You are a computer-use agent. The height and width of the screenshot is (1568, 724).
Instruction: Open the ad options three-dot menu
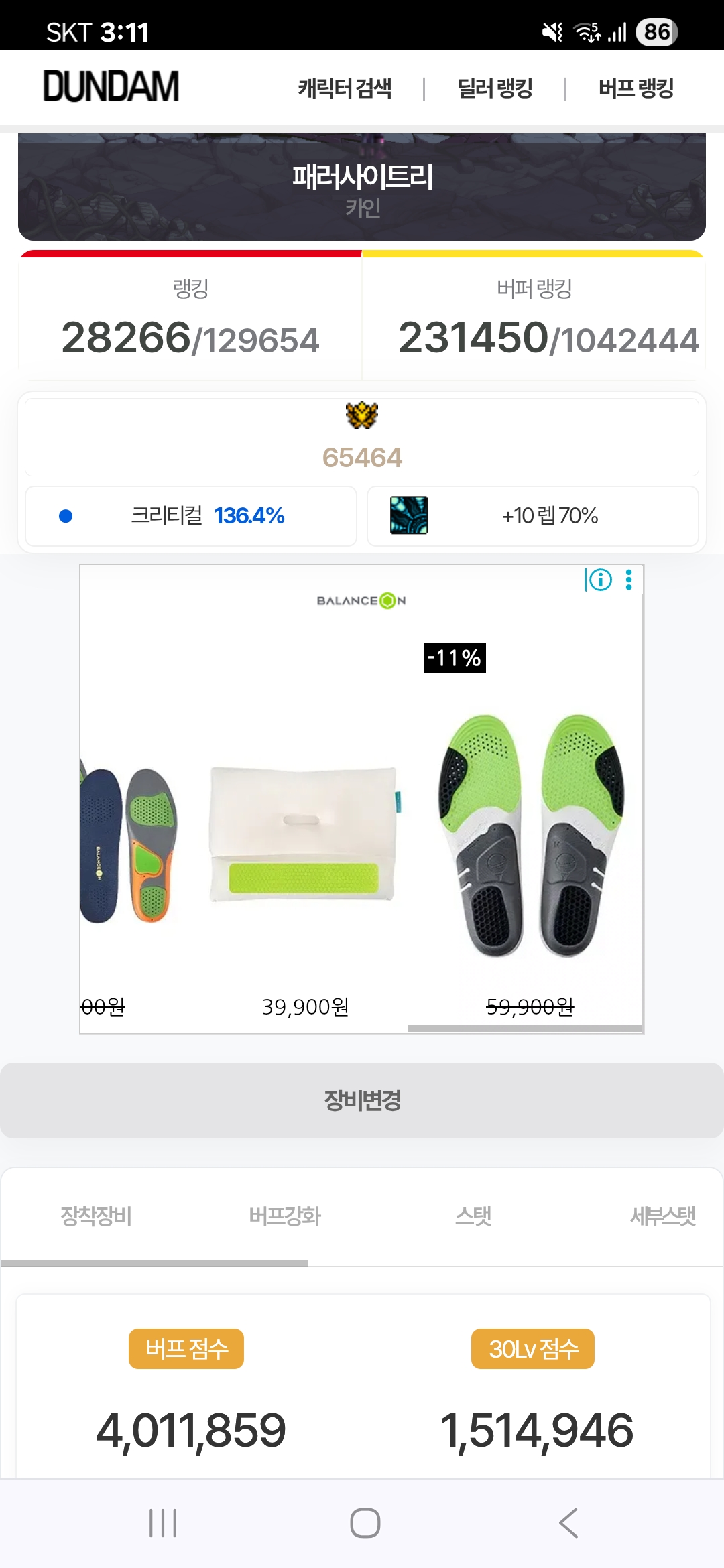[x=629, y=580]
